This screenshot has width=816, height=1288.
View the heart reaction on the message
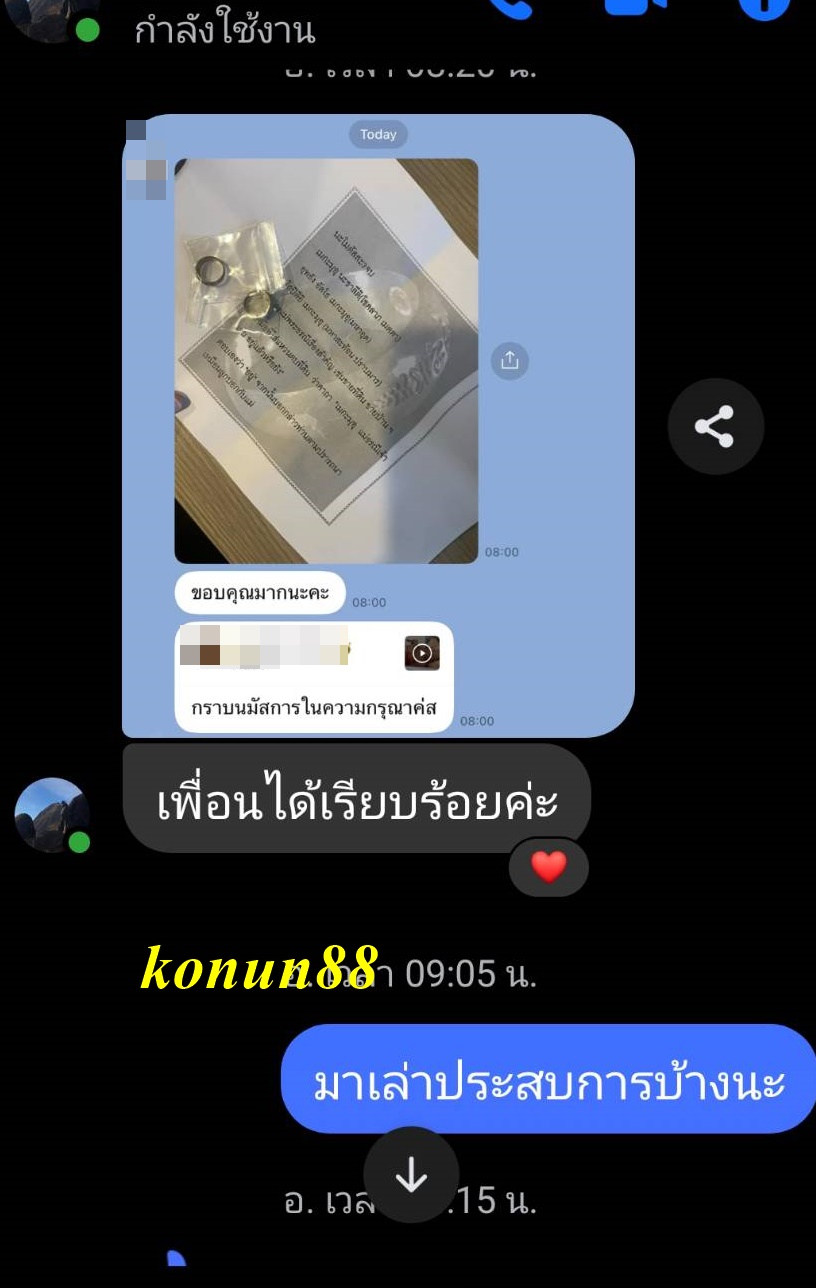(548, 866)
